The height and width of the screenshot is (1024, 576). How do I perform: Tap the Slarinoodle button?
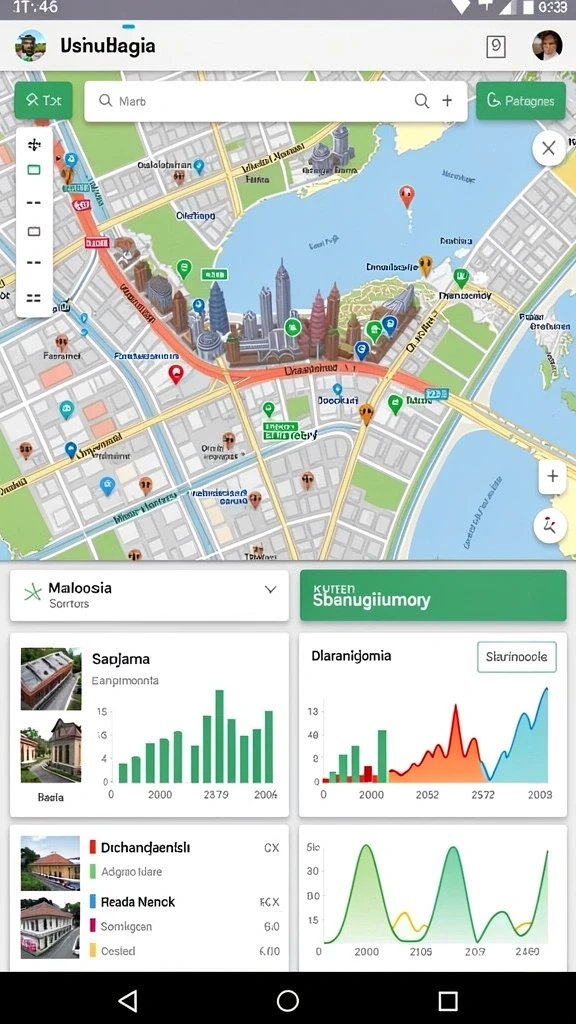pos(517,657)
